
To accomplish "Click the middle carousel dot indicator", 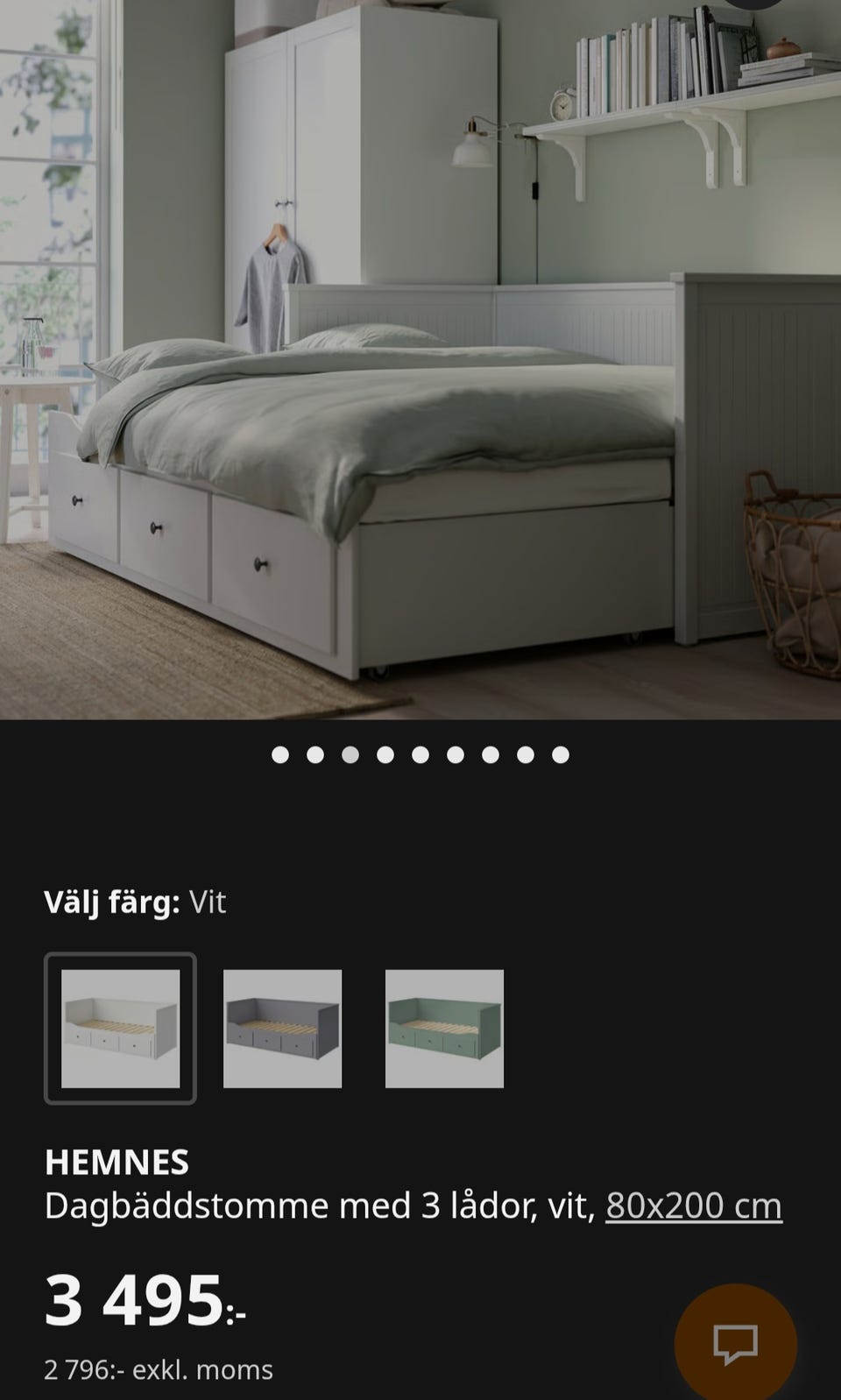I will tap(420, 753).
